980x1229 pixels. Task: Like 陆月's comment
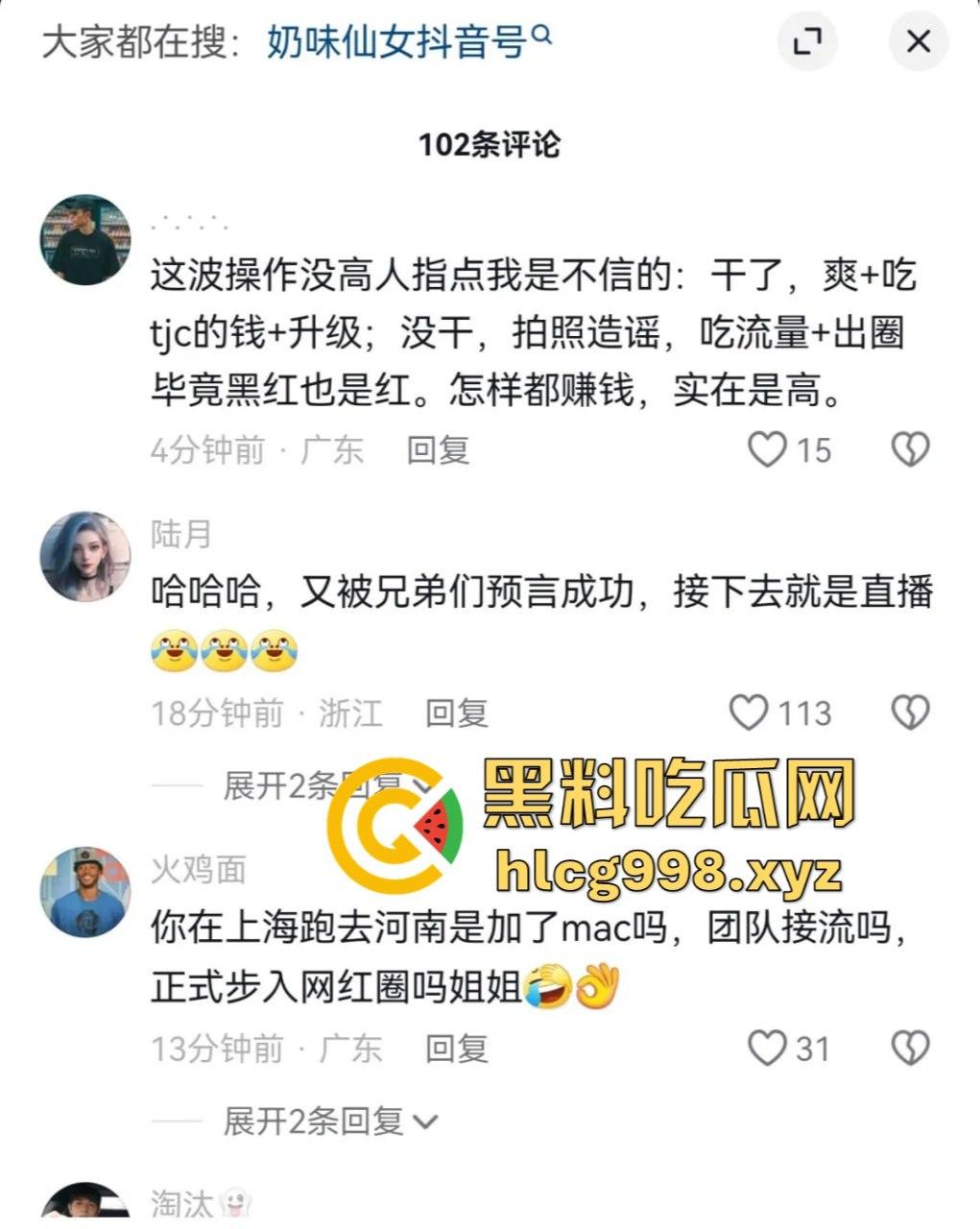click(749, 713)
